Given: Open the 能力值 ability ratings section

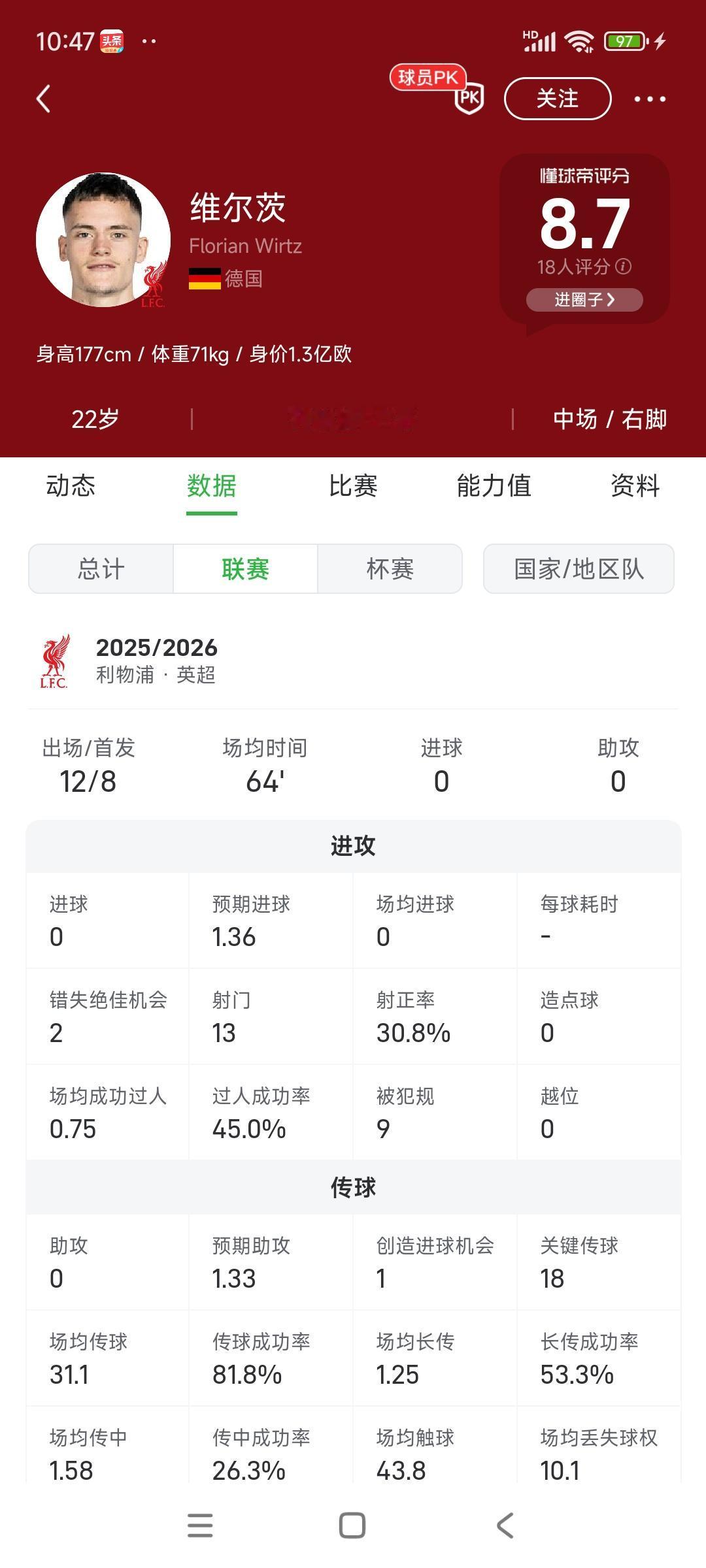Looking at the screenshot, I should (x=492, y=486).
